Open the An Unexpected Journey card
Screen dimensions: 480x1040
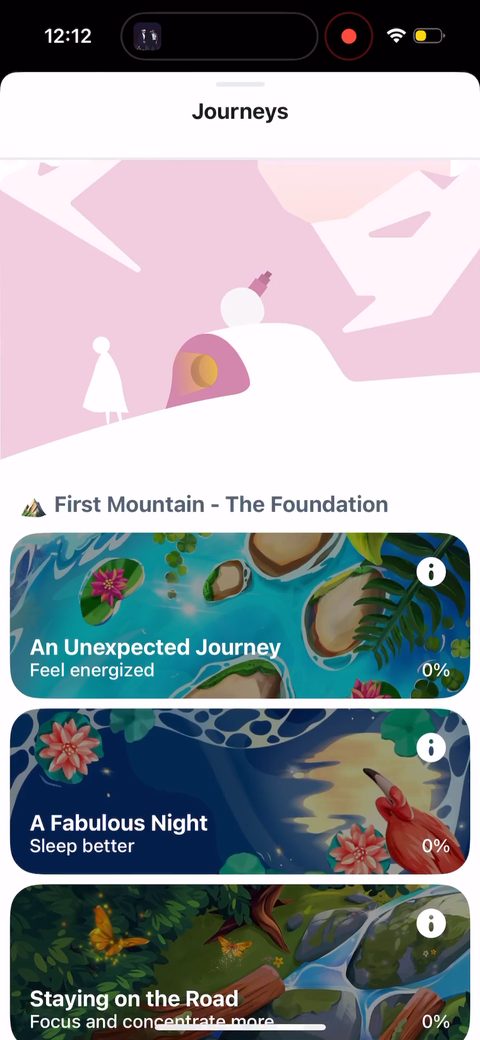(240, 615)
